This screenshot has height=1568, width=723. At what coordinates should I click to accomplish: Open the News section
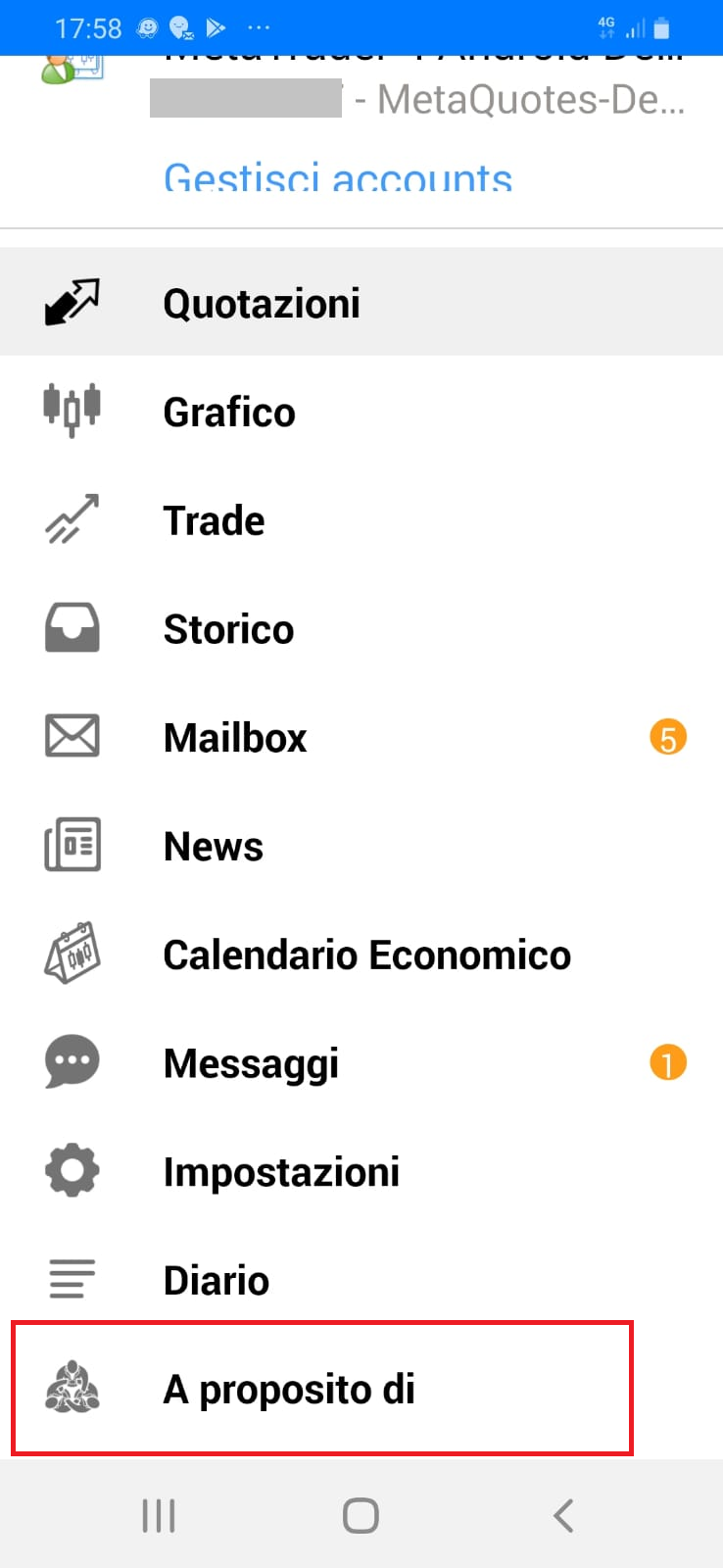(361, 847)
